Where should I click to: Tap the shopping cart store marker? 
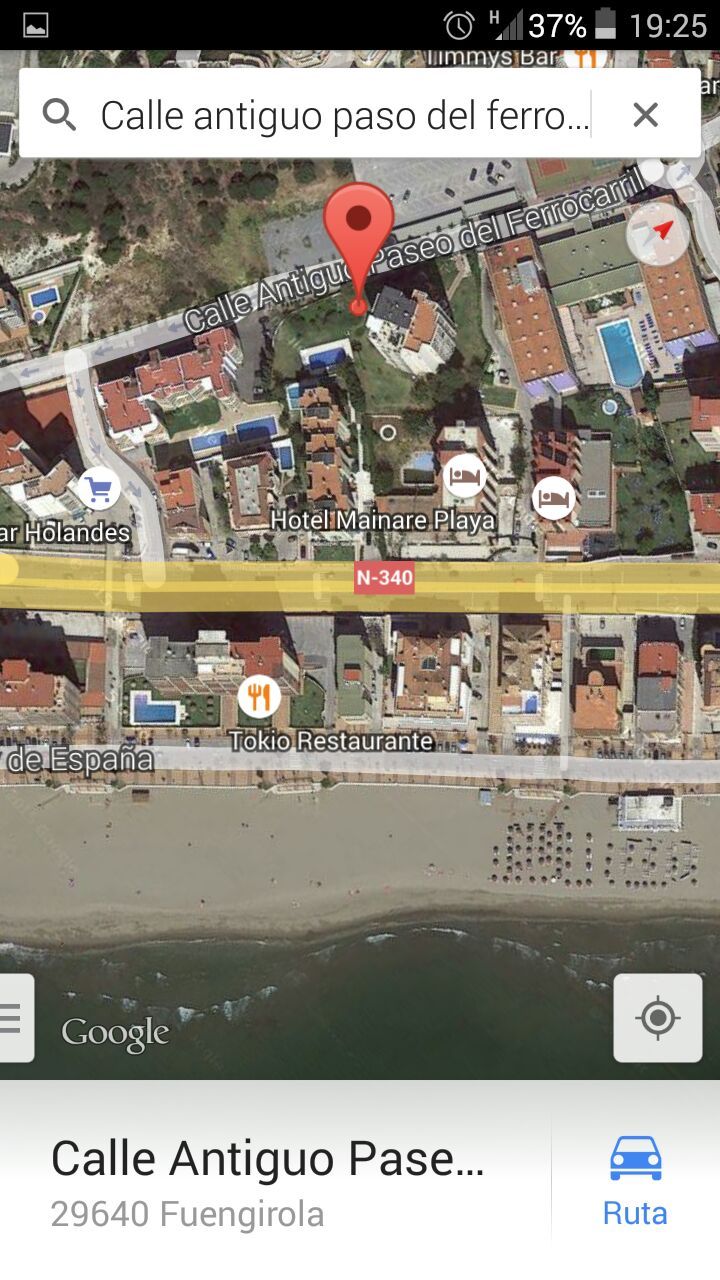(x=98, y=489)
